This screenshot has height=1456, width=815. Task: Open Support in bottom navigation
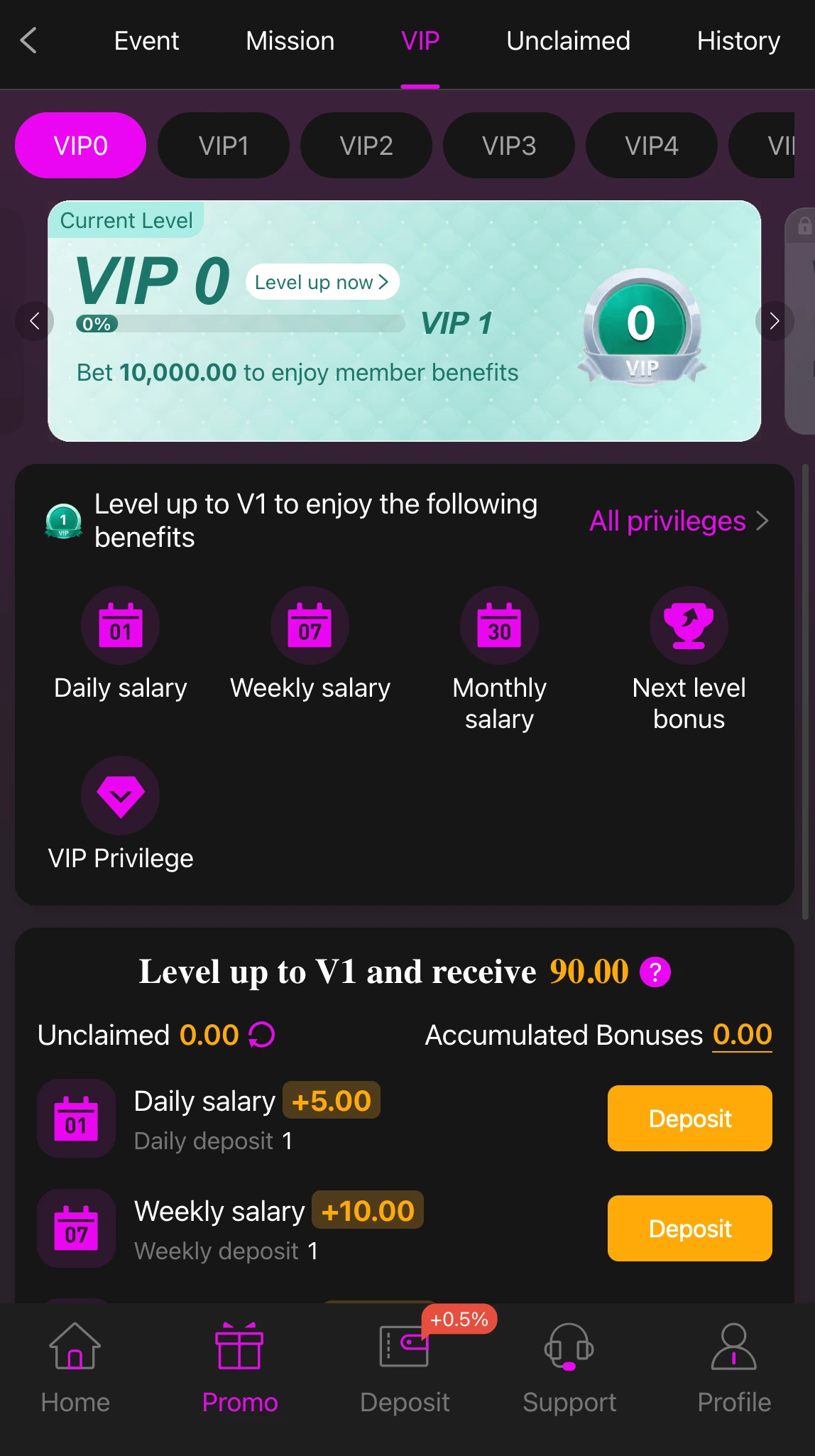(x=569, y=1369)
